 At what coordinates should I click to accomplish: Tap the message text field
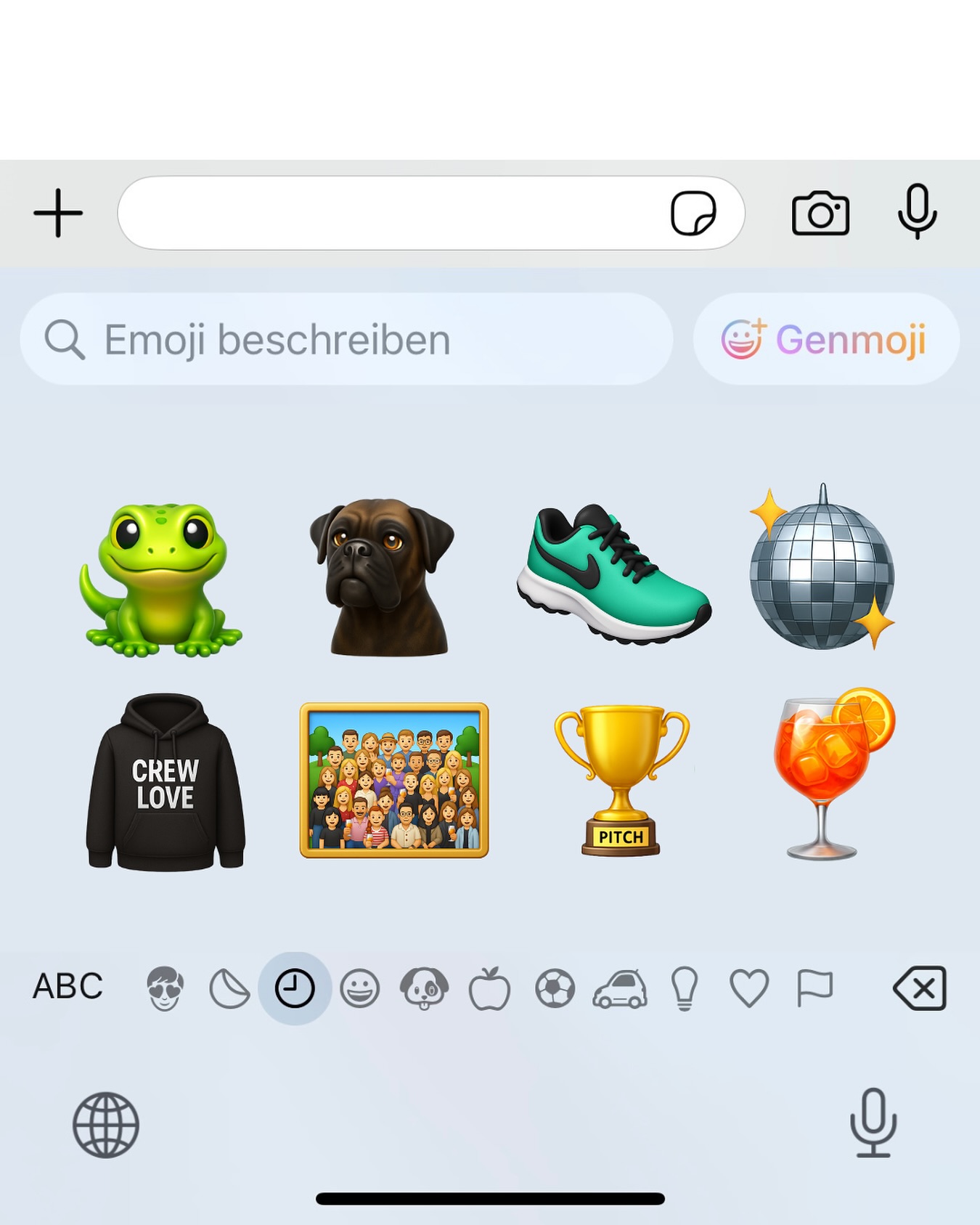(392, 213)
